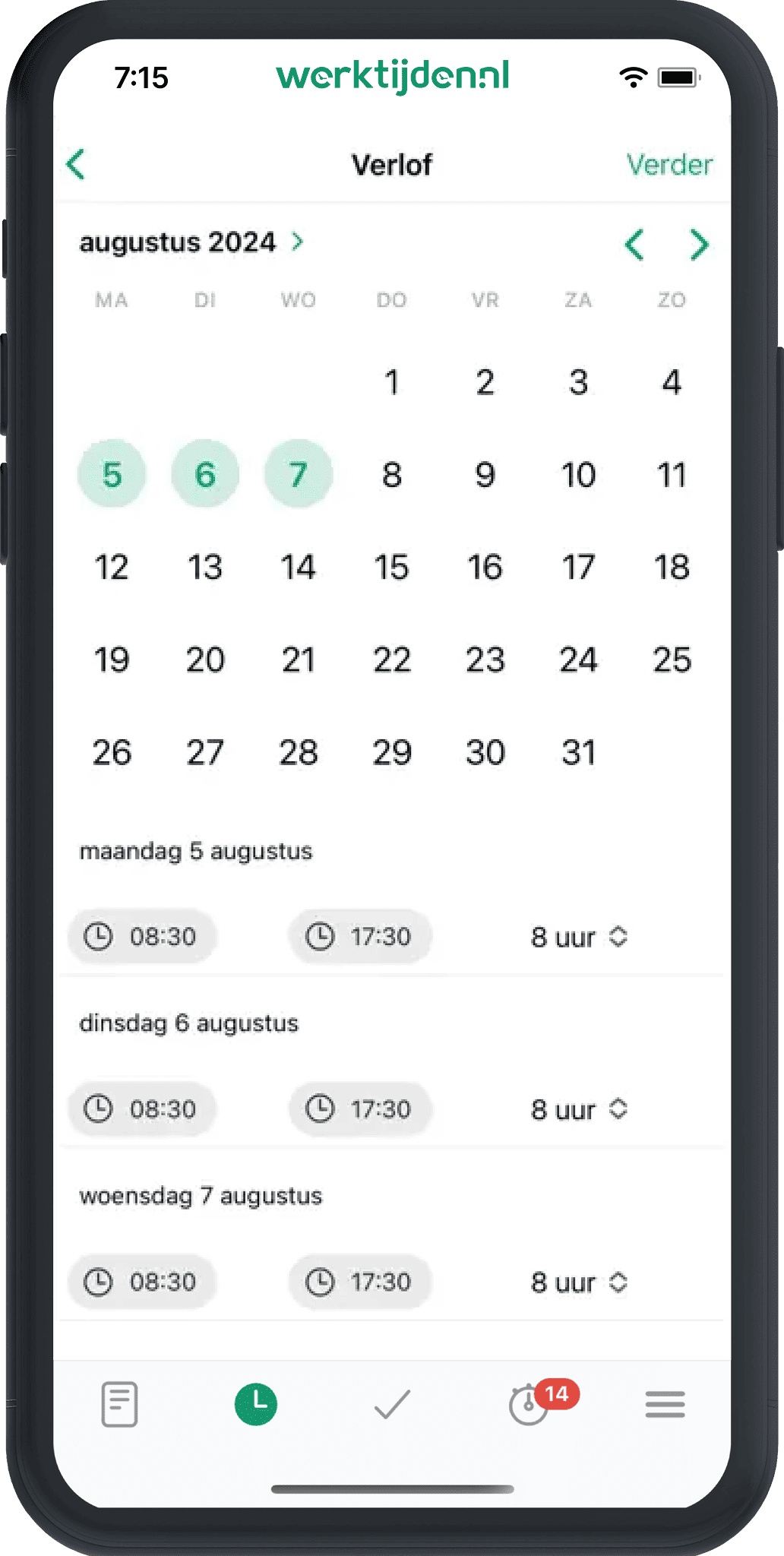Deselect the highlighted date 5 in the calendar
Viewport: 784px width, 1556px height.
click(112, 474)
